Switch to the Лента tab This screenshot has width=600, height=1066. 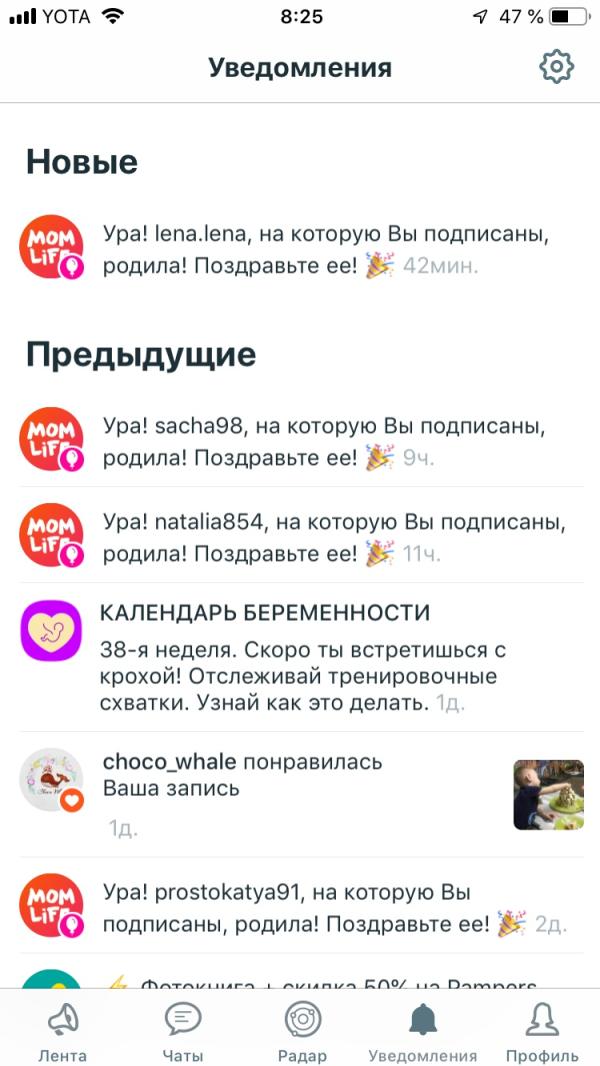pyautogui.click(x=63, y=1033)
